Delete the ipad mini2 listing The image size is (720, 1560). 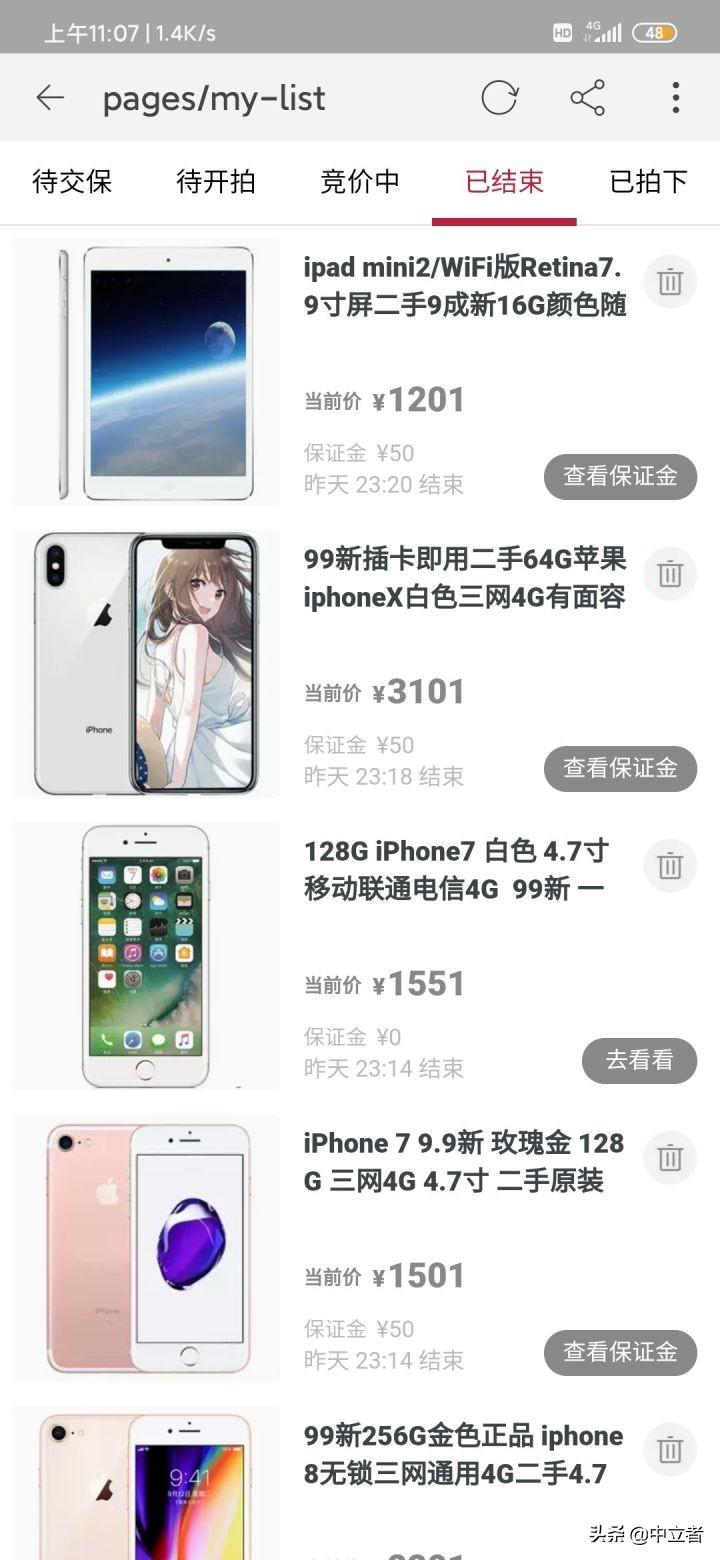(670, 282)
